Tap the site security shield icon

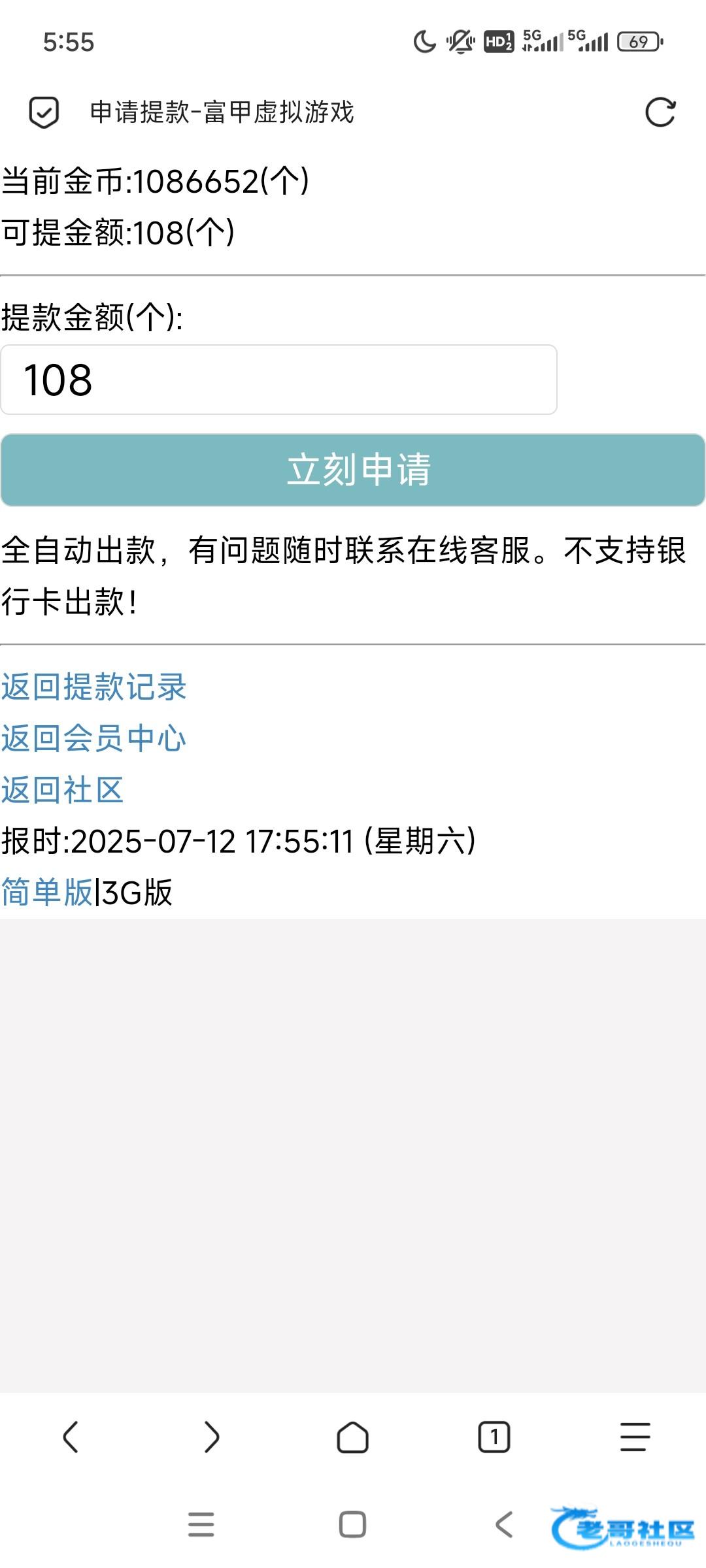point(44,112)
